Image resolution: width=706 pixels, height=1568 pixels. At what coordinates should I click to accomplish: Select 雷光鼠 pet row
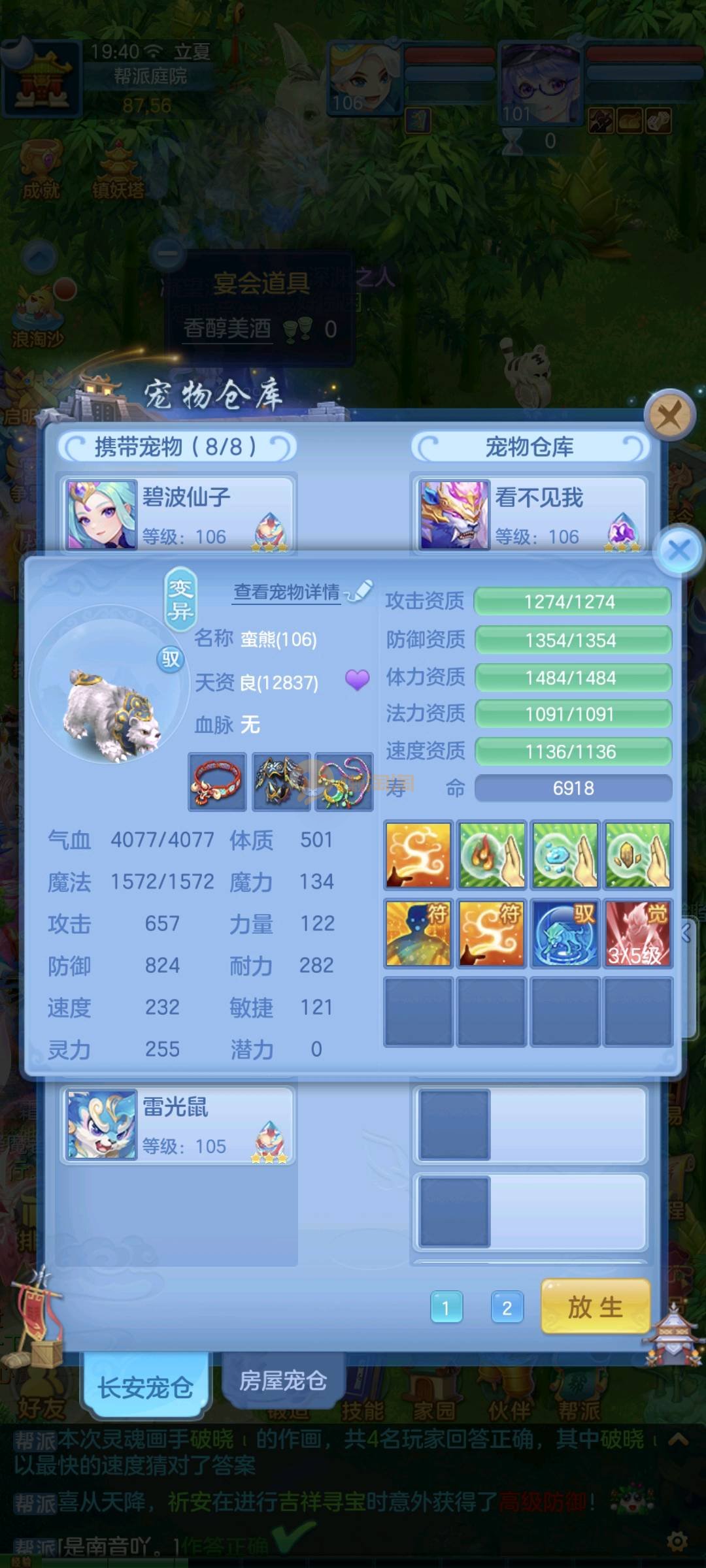click(178, 1125)
